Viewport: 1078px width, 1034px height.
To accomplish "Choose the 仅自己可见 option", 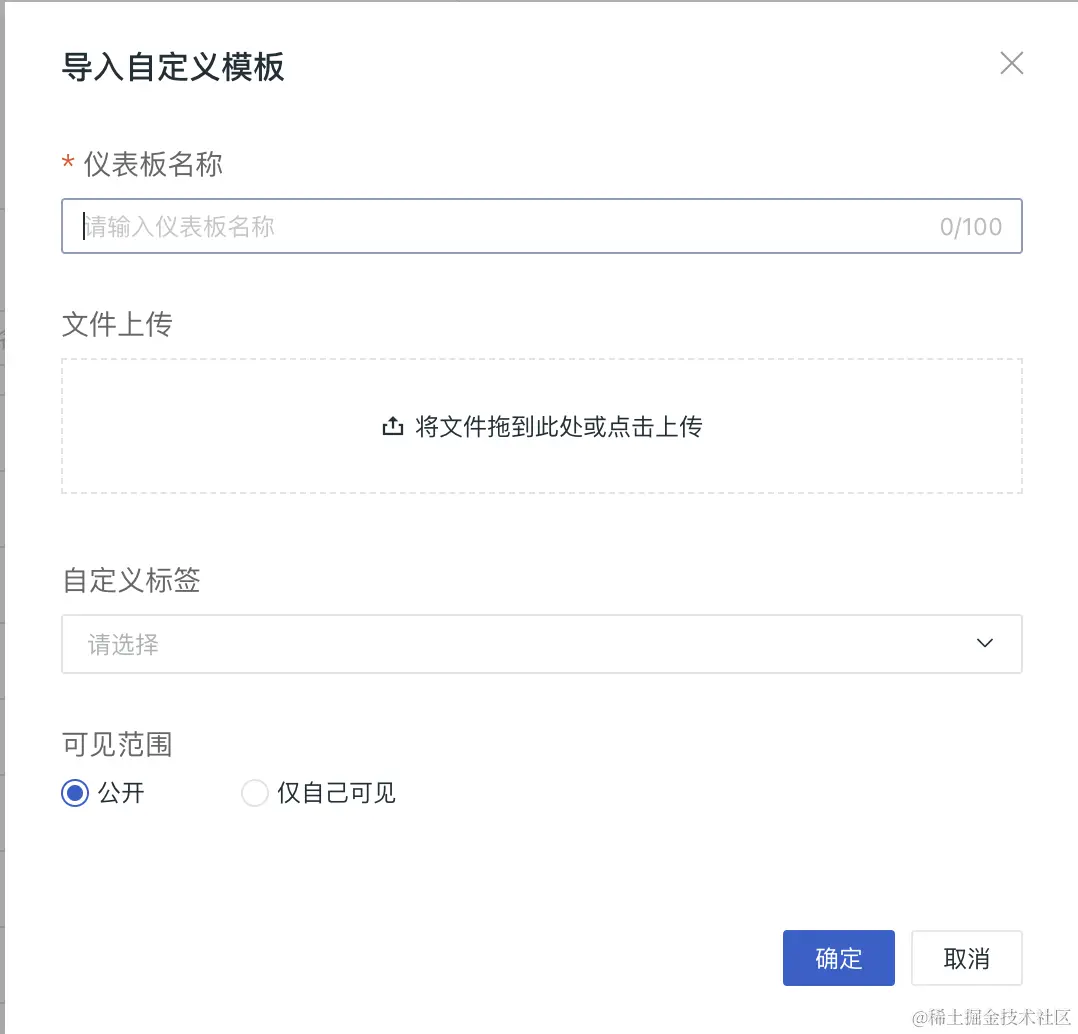I will [x=256, y=794].
